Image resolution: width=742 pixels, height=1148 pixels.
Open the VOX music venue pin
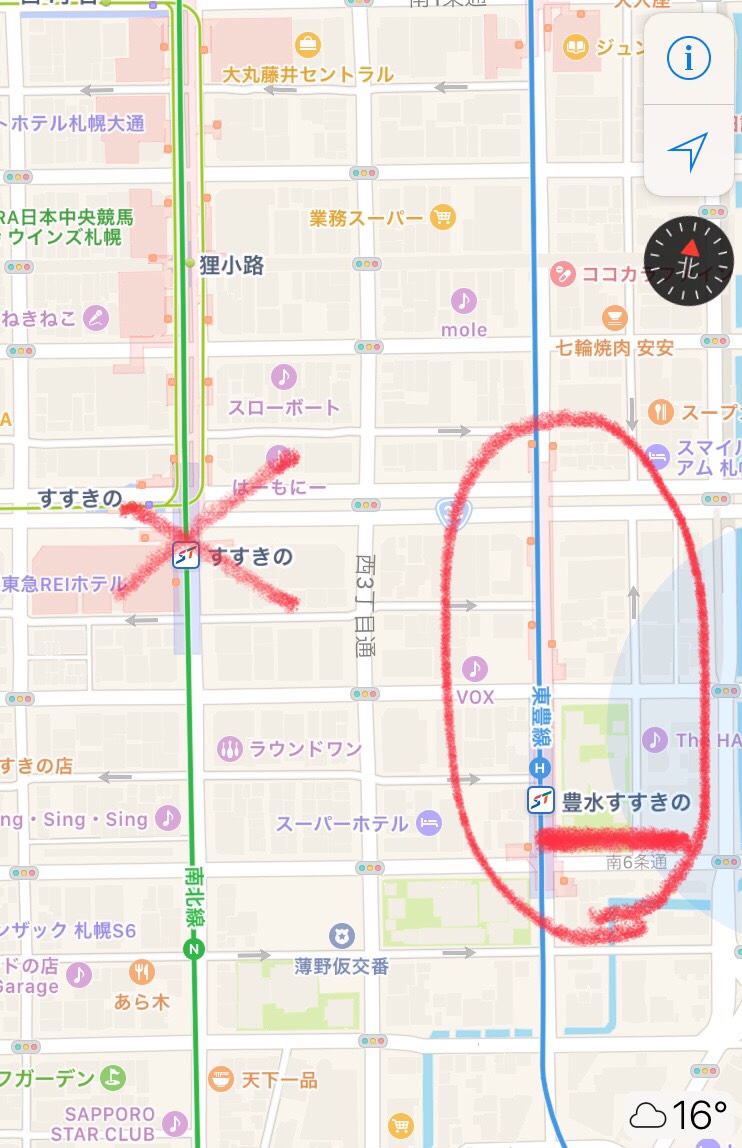(475, 668)
